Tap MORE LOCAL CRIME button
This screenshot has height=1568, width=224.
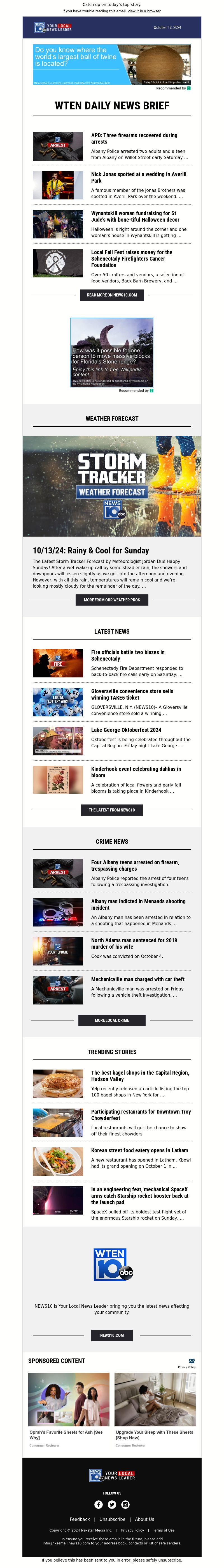(112, 1021)
